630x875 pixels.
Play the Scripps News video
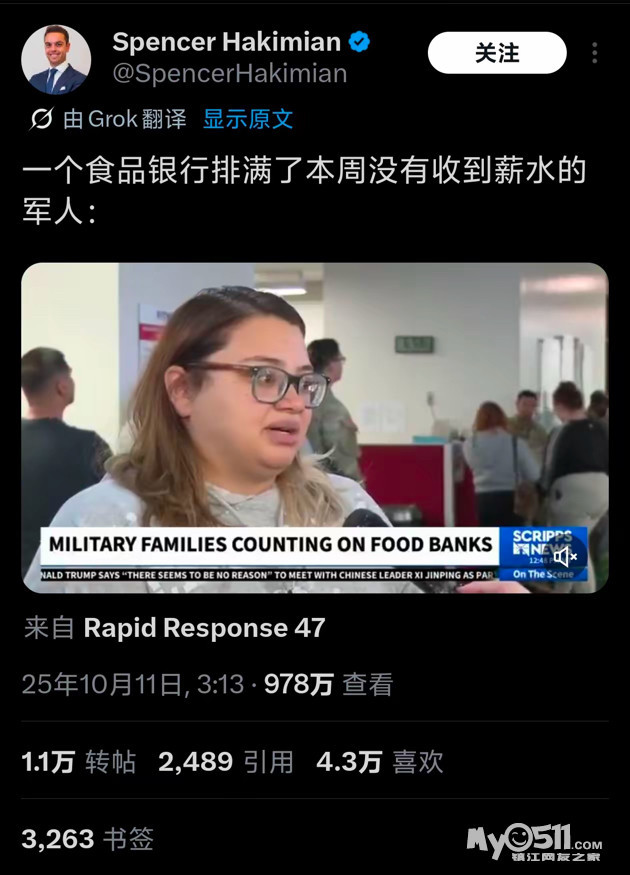click(x=315, y=427)
